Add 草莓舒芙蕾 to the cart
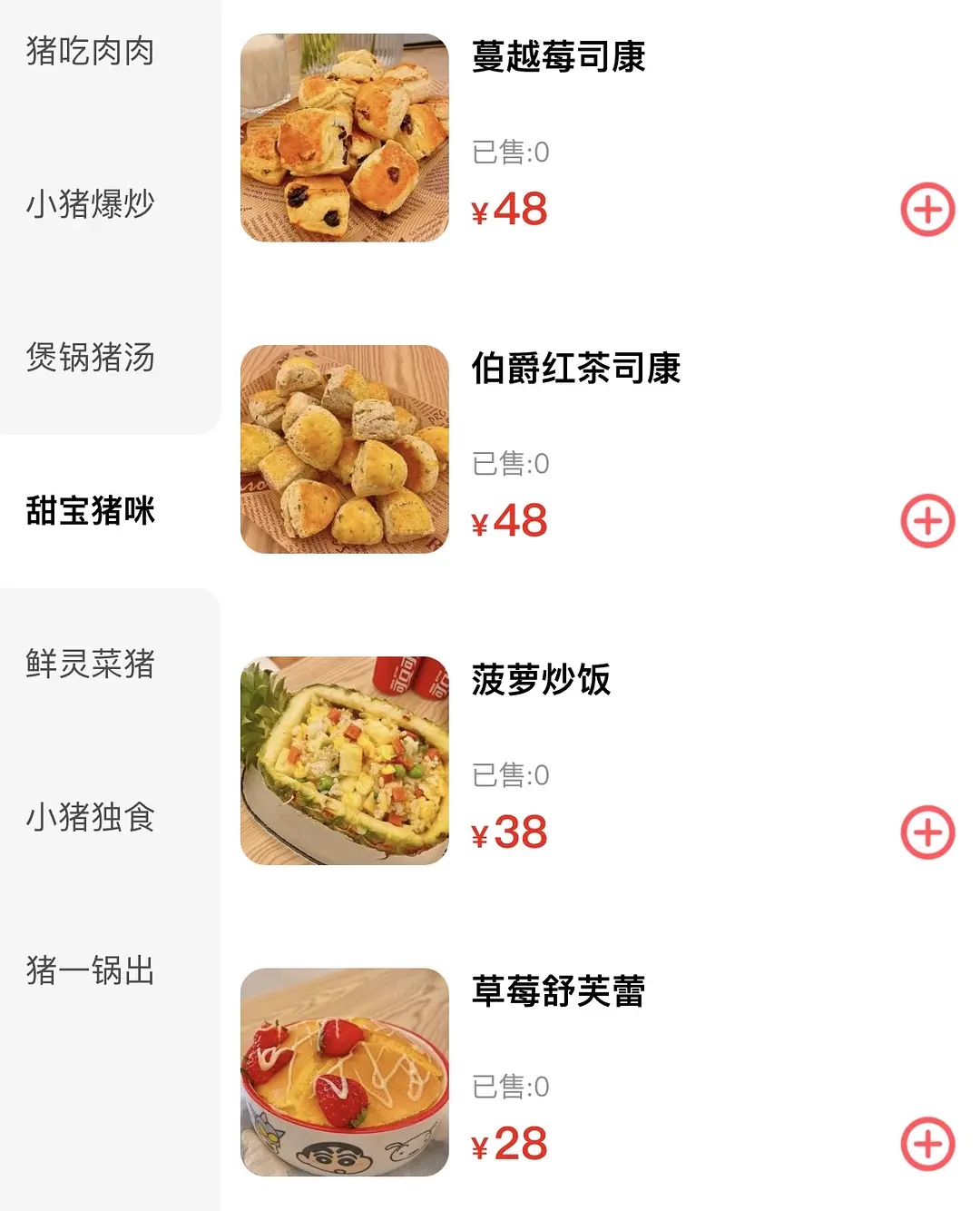 (x=927, y=1144)
